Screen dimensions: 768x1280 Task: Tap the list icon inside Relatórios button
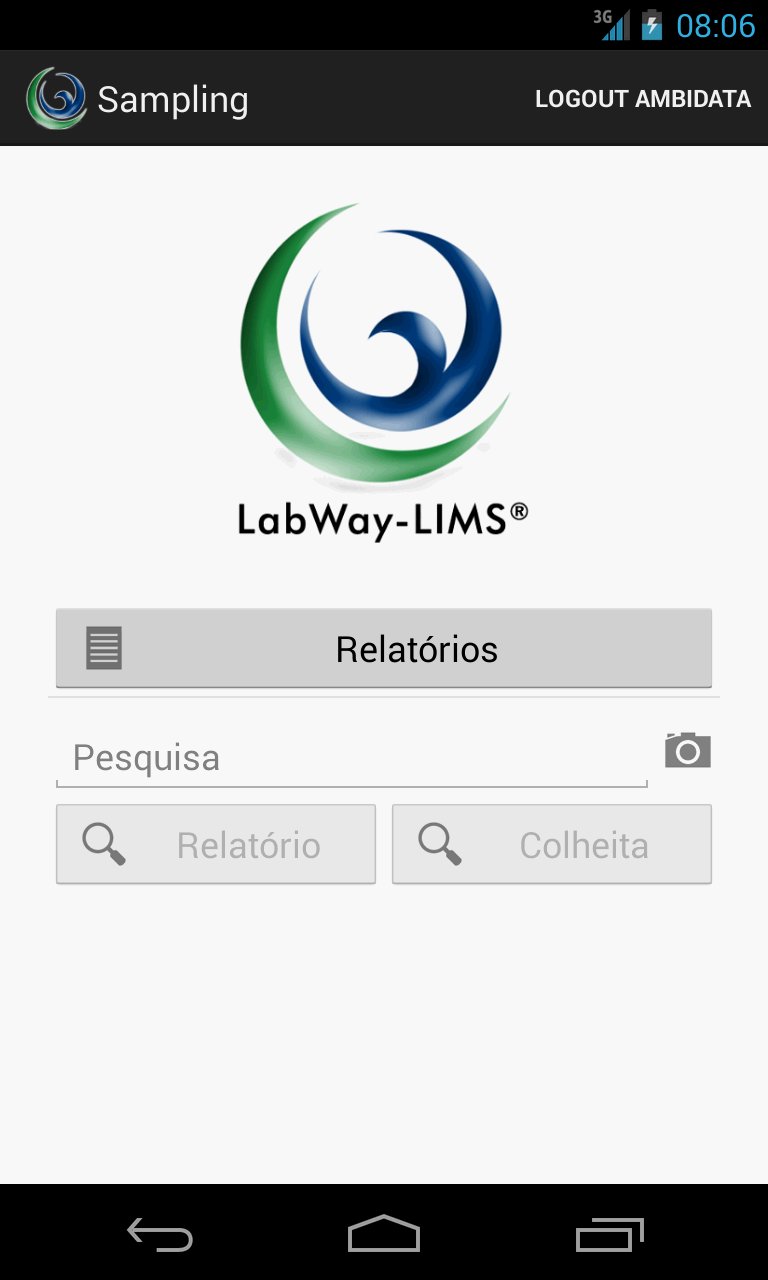pos(102,648)
